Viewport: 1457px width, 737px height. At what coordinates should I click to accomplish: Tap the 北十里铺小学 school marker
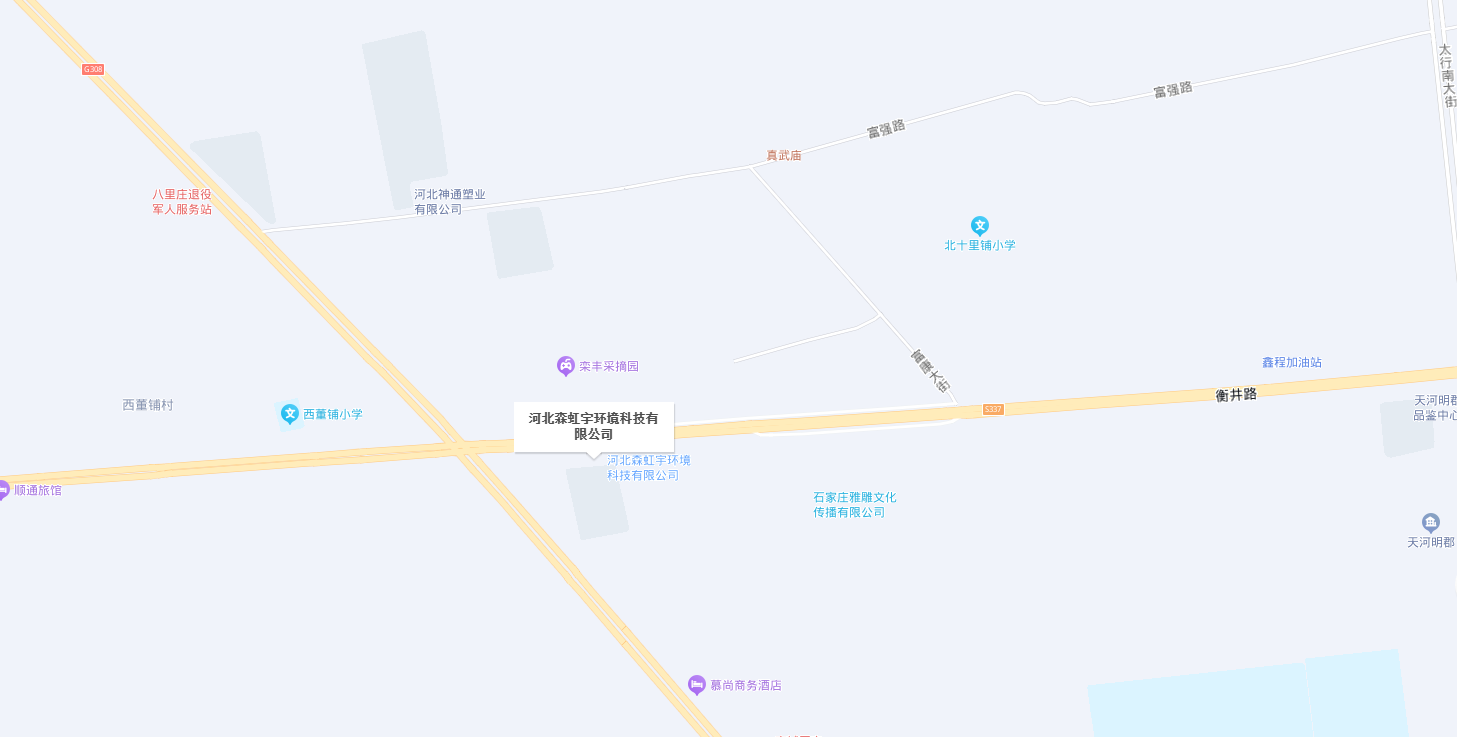[x=980, y=226]
